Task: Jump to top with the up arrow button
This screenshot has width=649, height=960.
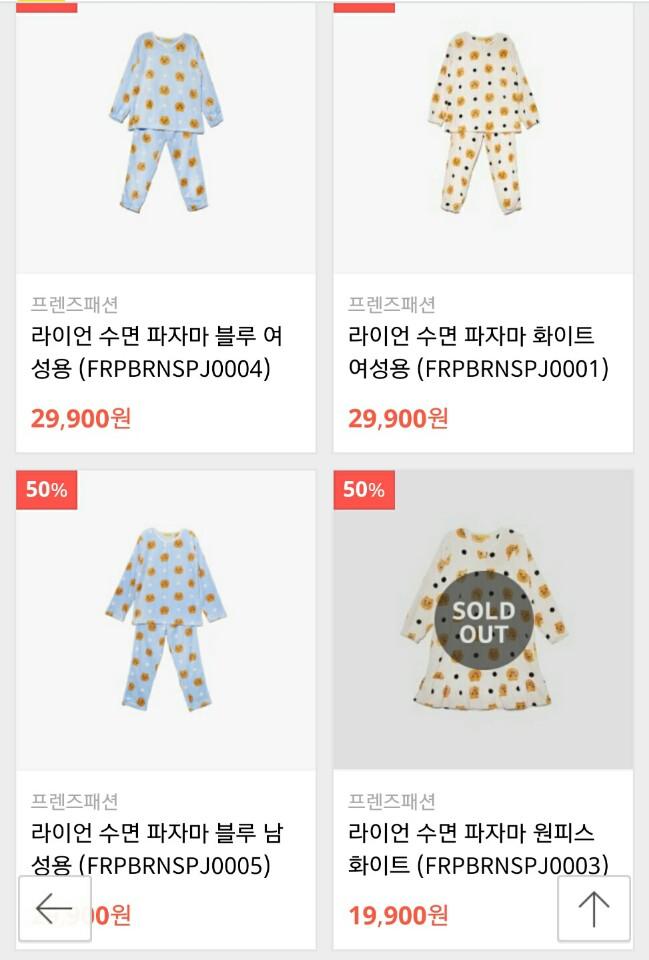Action: [594, 908]
